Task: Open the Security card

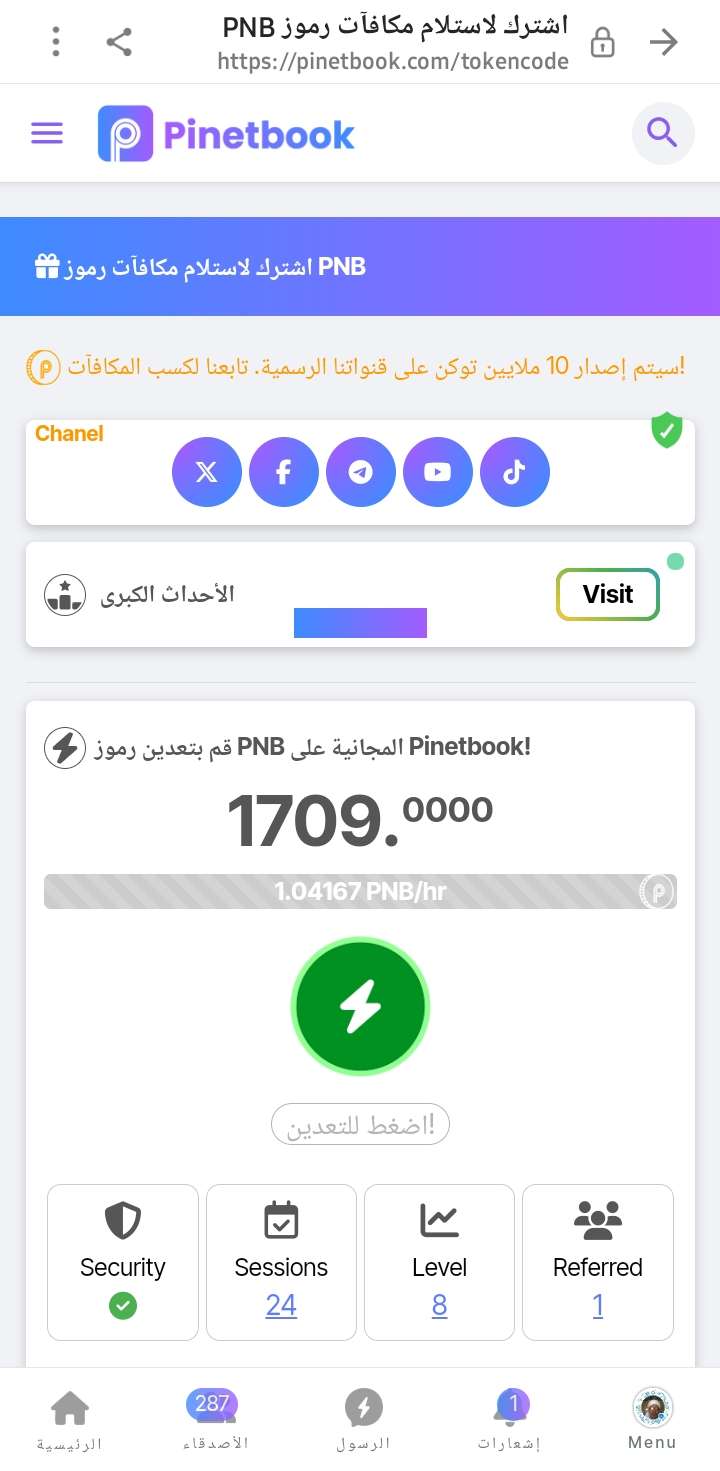Action: (122, 1262)
